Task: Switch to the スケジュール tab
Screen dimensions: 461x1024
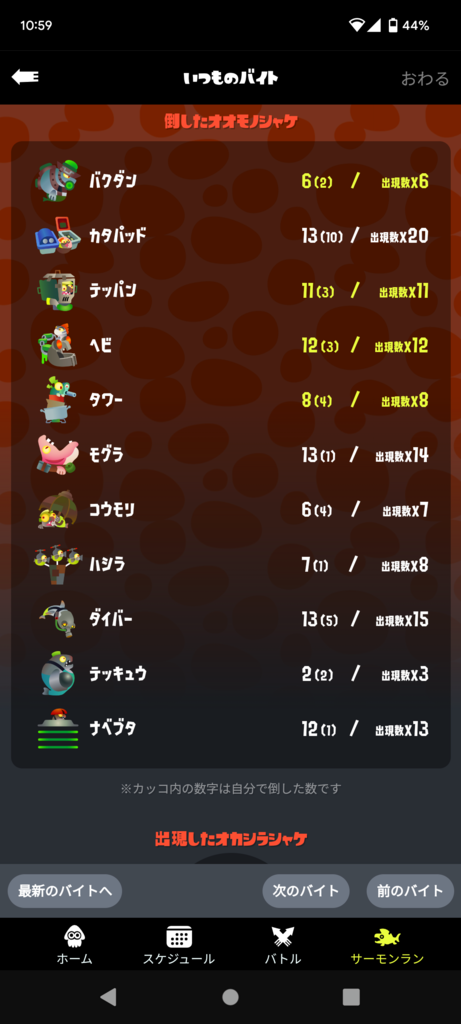Action: point(178,945)
